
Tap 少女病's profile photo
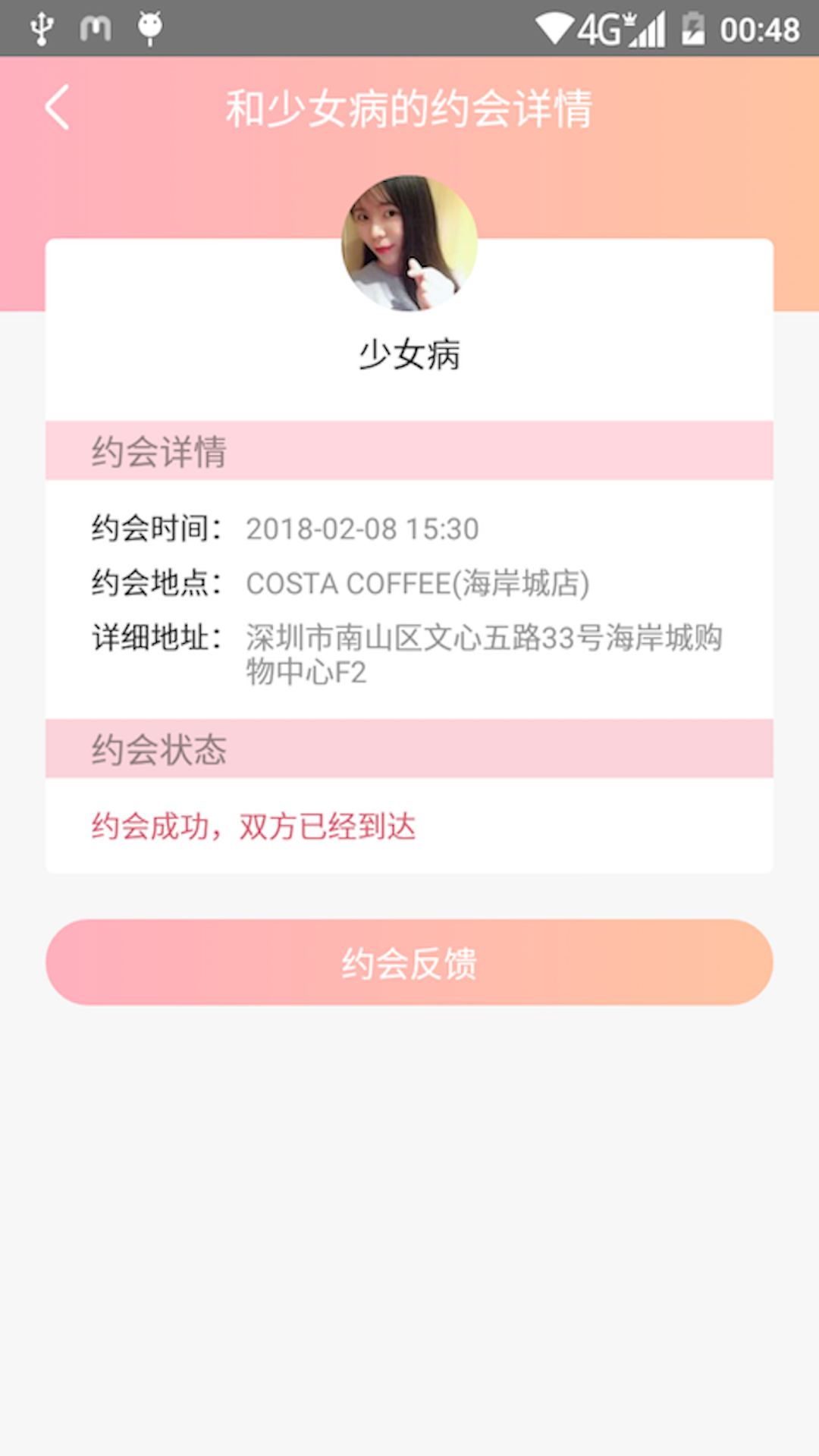tap(409, 244)
